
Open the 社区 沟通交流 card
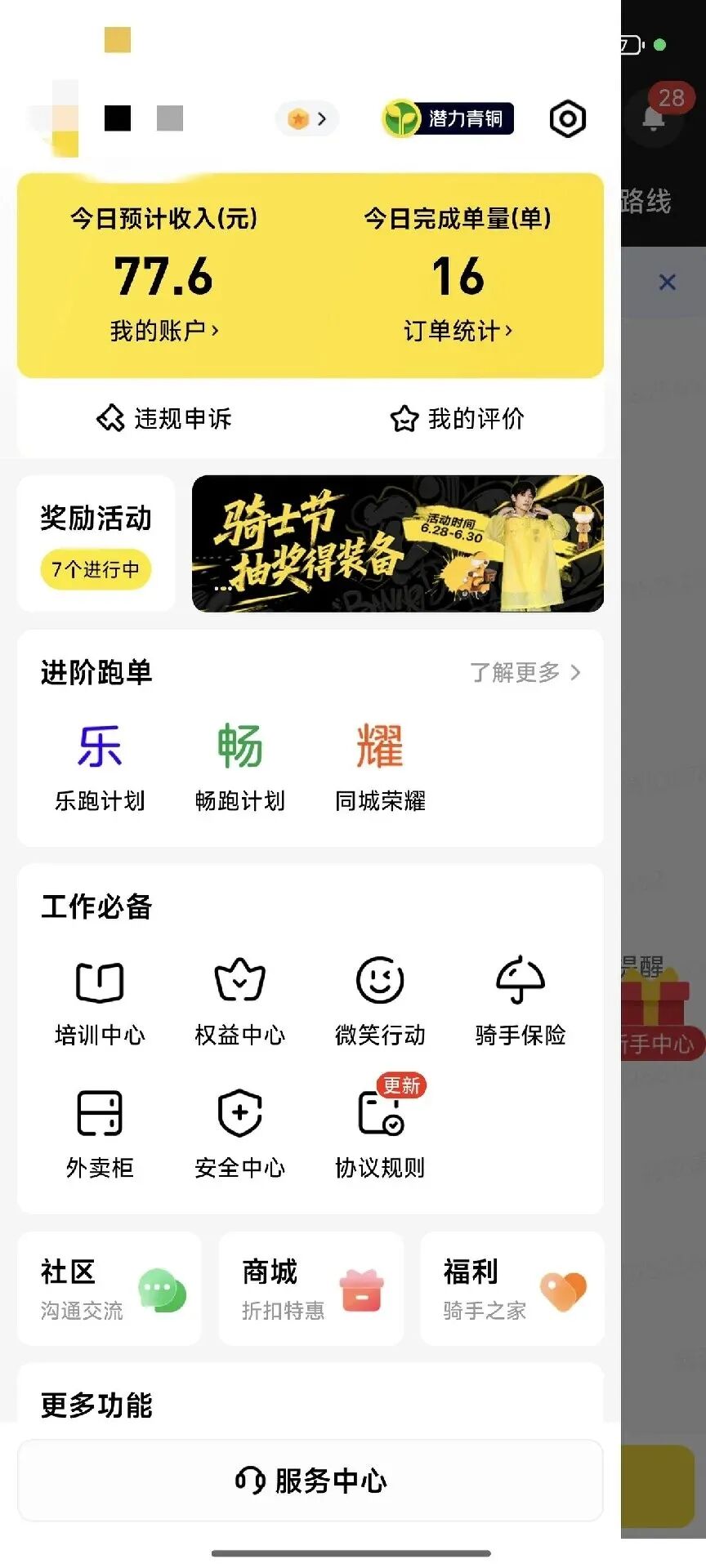pyautogui.click(x=109, y=1289)
